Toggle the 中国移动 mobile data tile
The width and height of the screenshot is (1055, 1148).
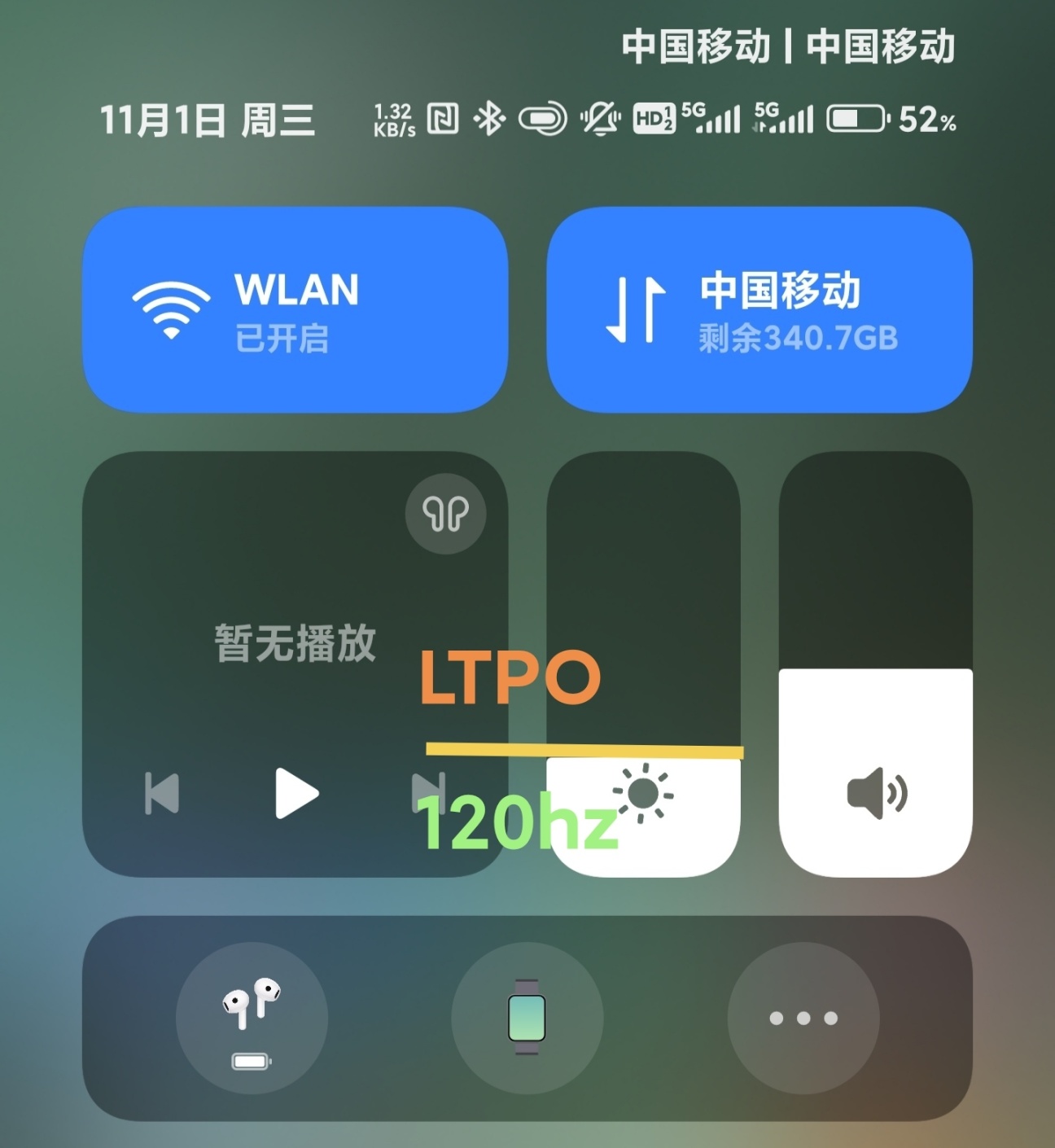759,309
